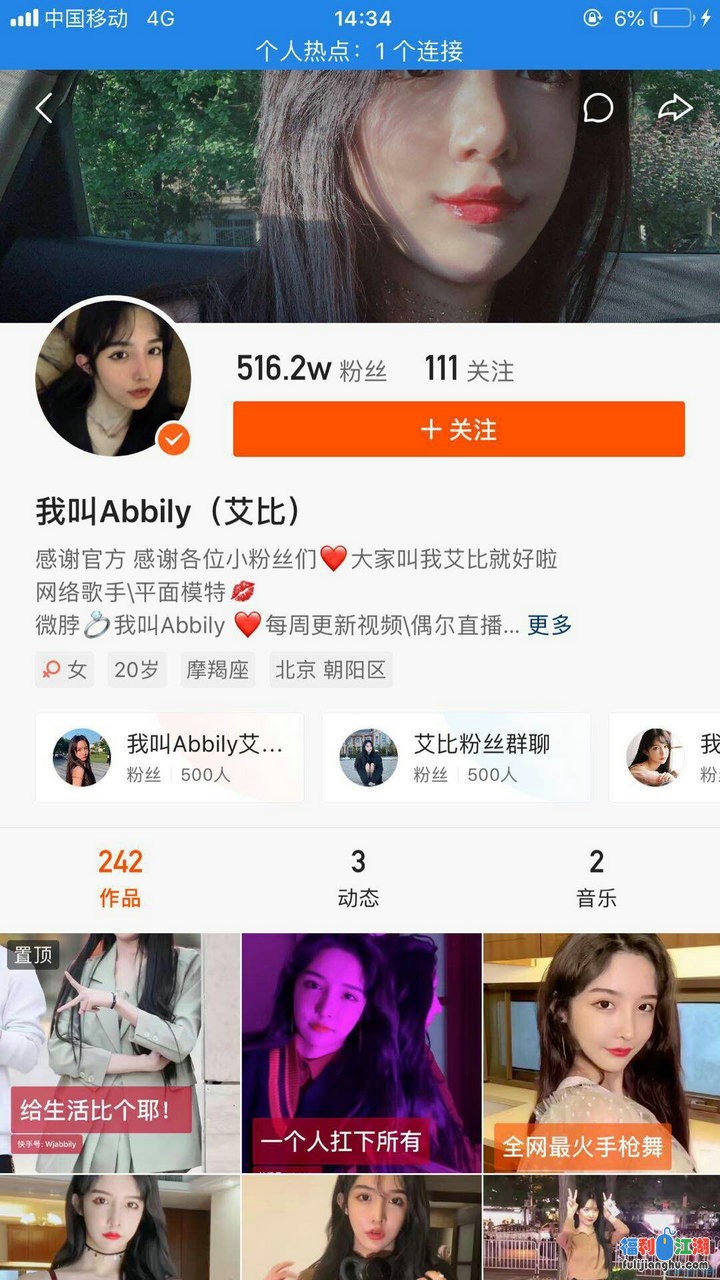Switch to the 242 作品 tab

pos(120,876)
